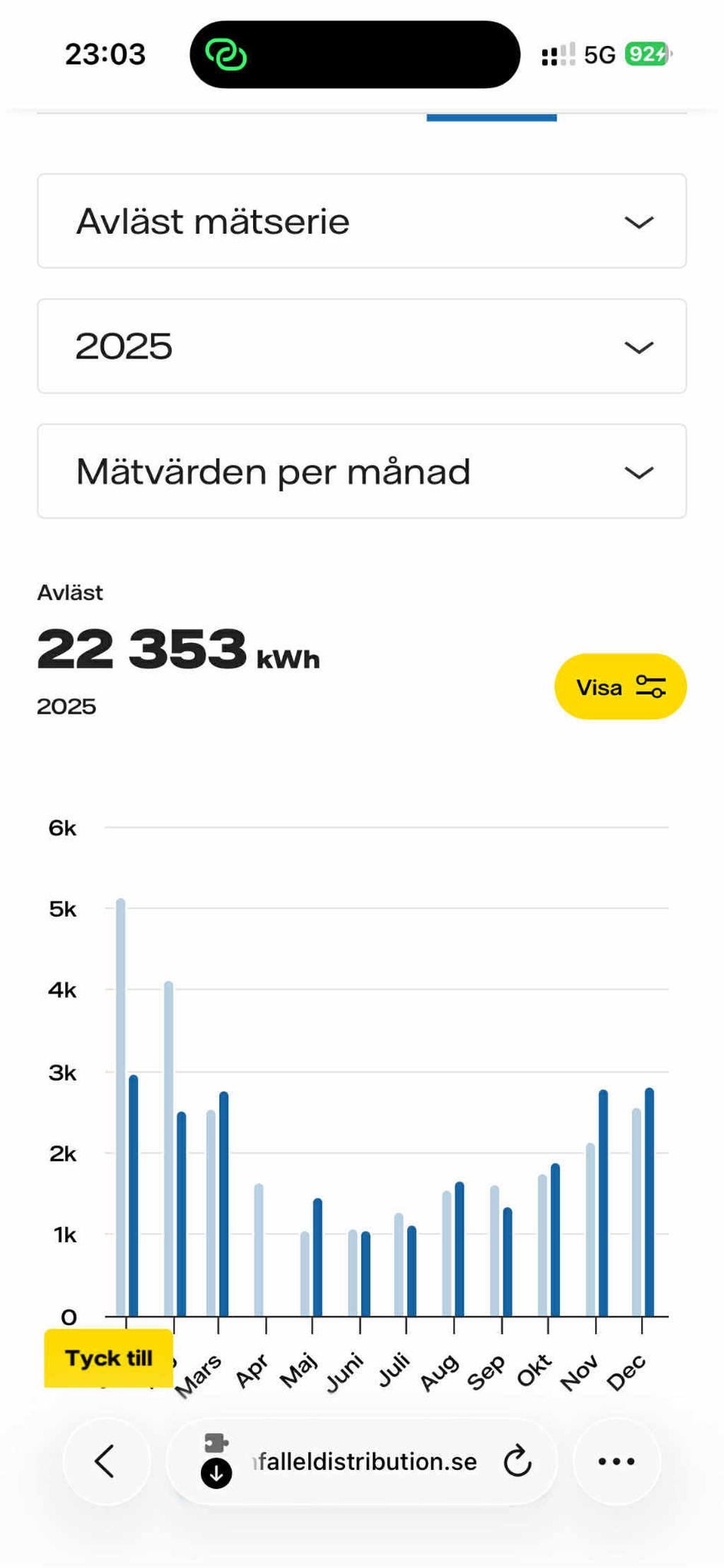Screen dimensions: 724x1568
Task: Change the Mätvärden per månad interval
Action: pos(361,471)
